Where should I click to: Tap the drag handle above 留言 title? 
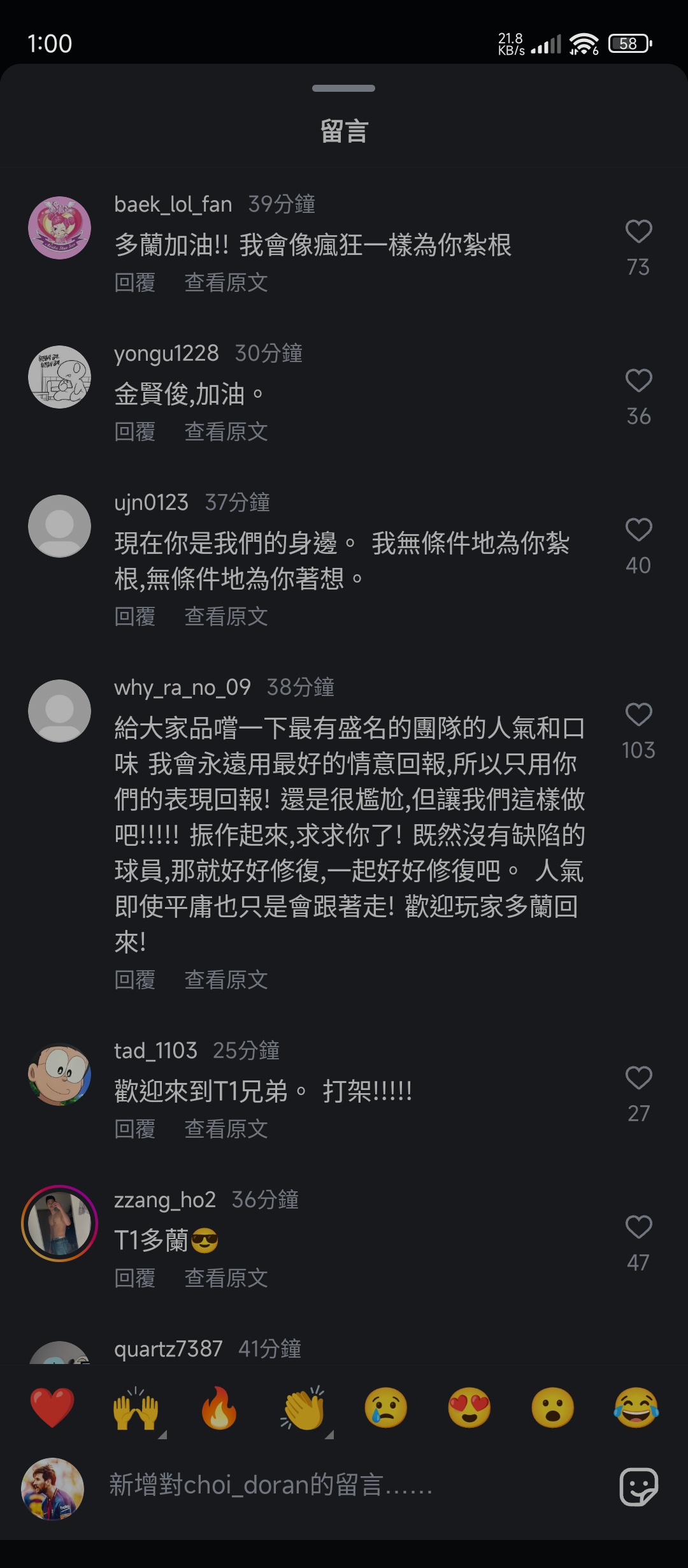click(343, 88)
